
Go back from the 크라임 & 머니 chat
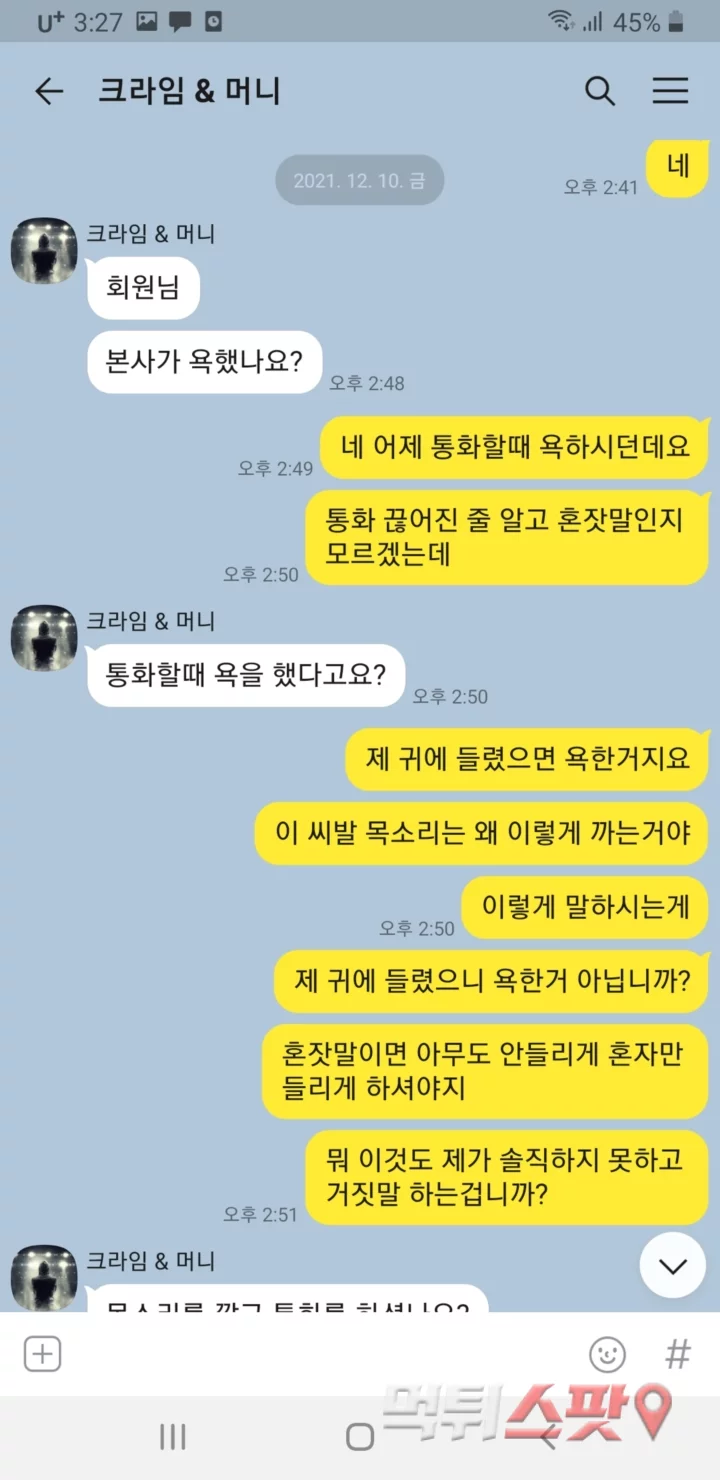pyautogui.click(x=48, y=92)
